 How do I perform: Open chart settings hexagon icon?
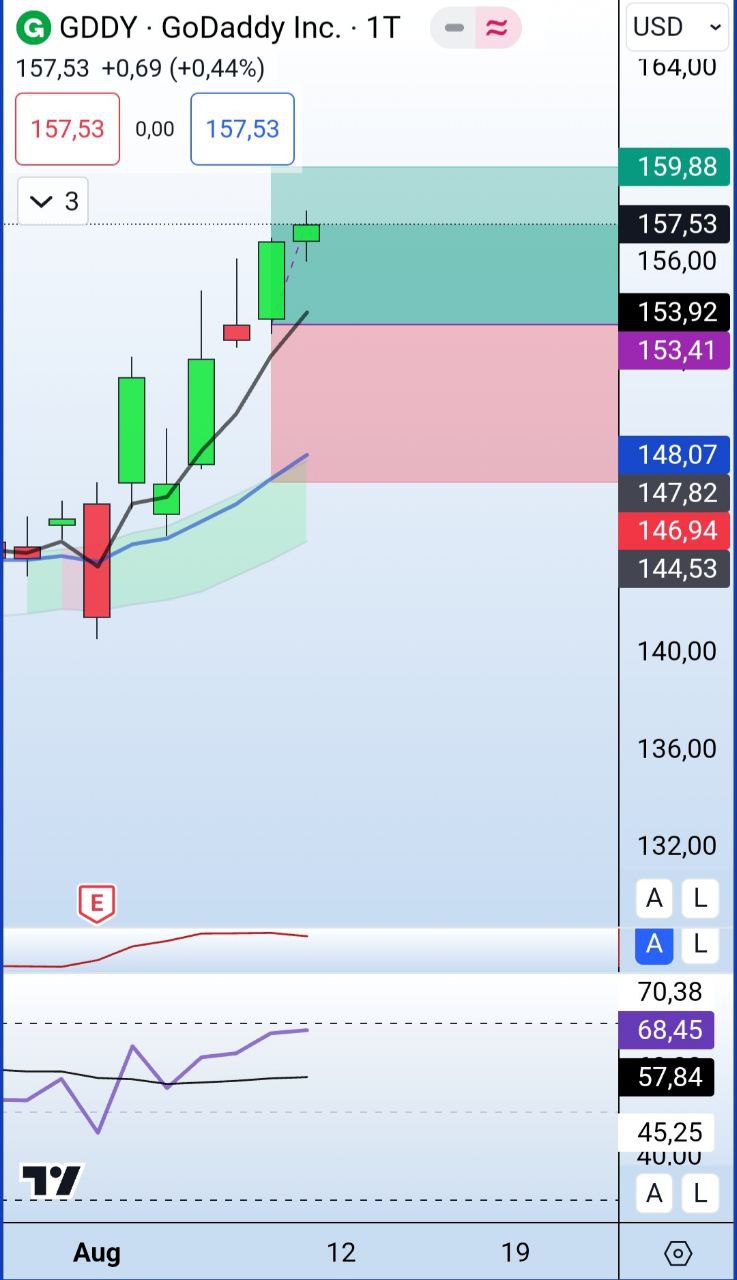tap(677, 1252)
